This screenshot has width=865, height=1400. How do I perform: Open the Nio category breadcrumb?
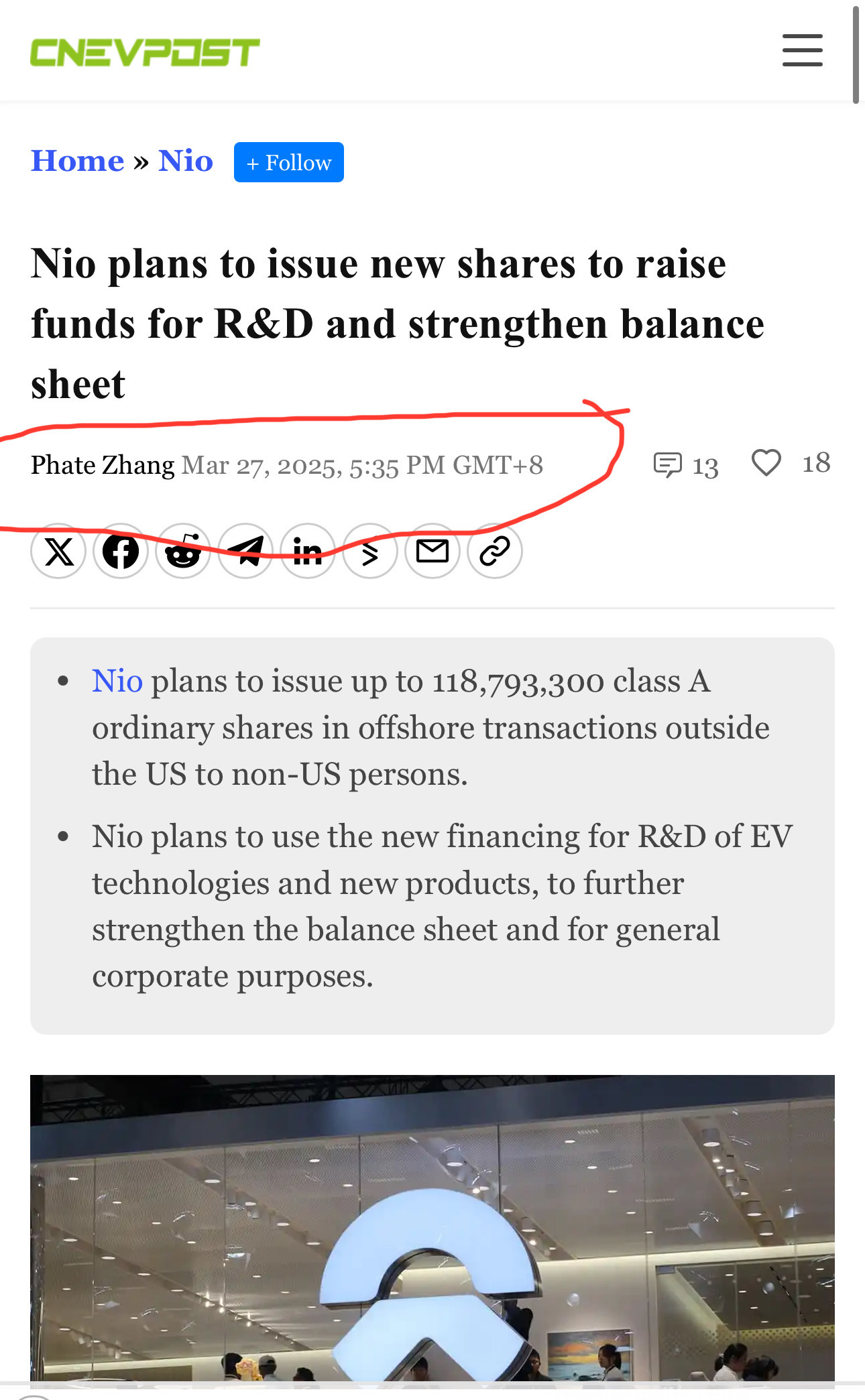click(186, 161)
